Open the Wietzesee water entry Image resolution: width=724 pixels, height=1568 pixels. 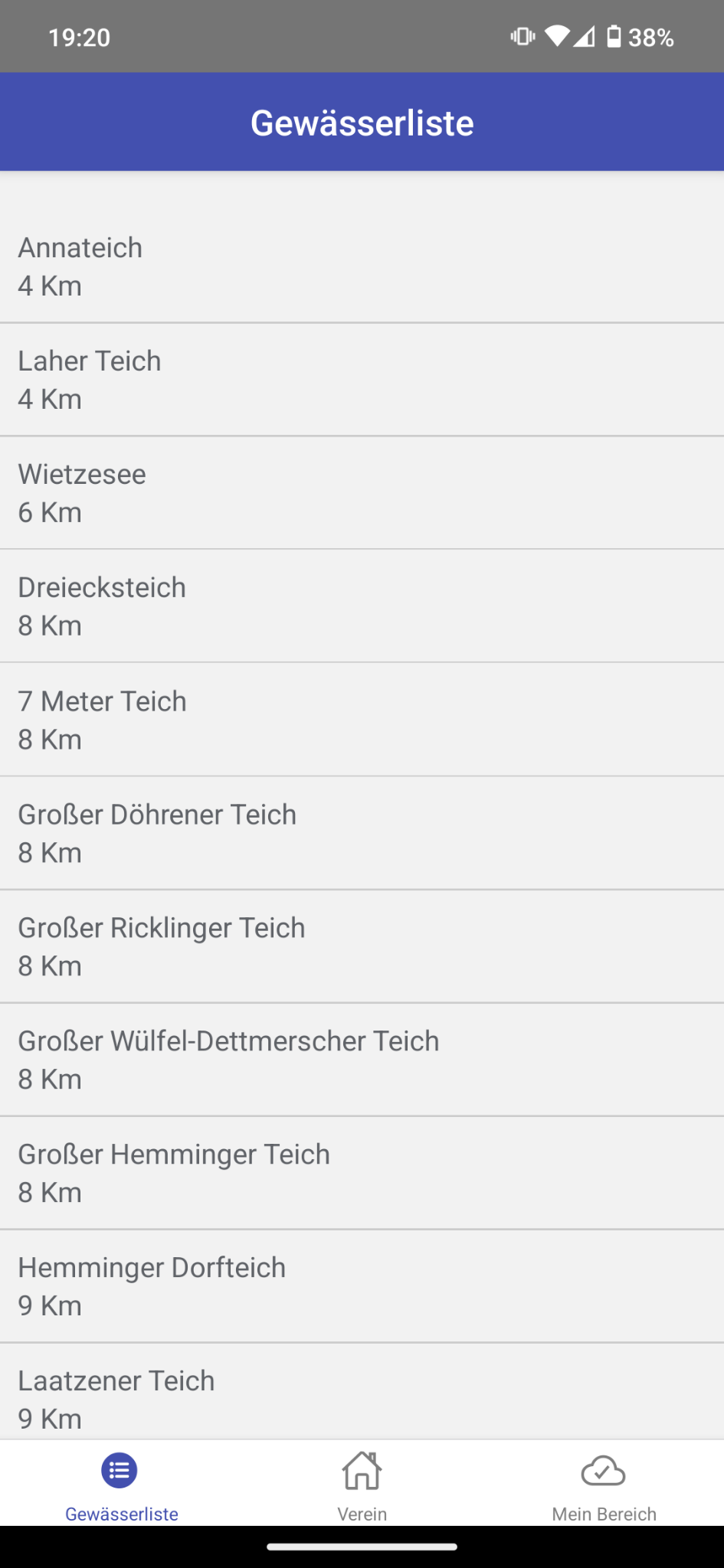(x=362, y=492)
